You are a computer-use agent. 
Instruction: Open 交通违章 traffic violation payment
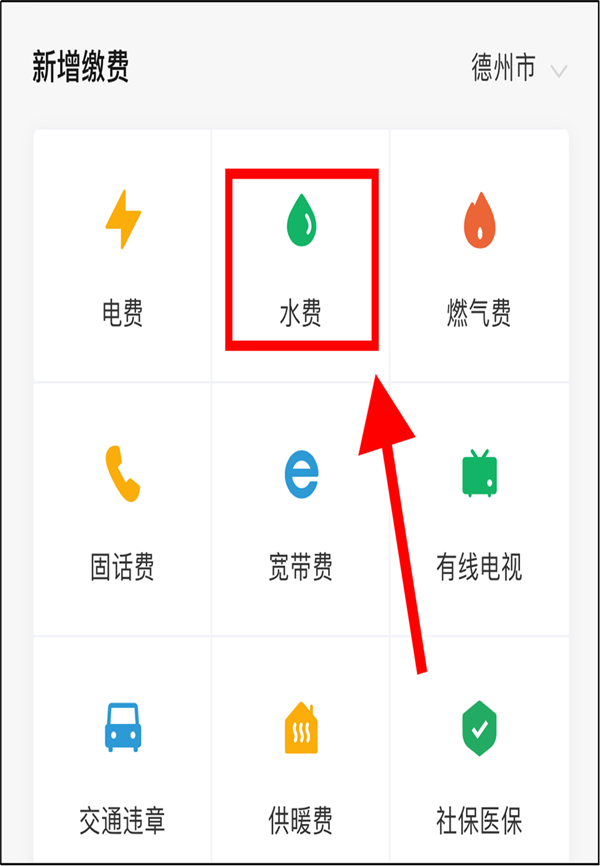pos(123,760)
